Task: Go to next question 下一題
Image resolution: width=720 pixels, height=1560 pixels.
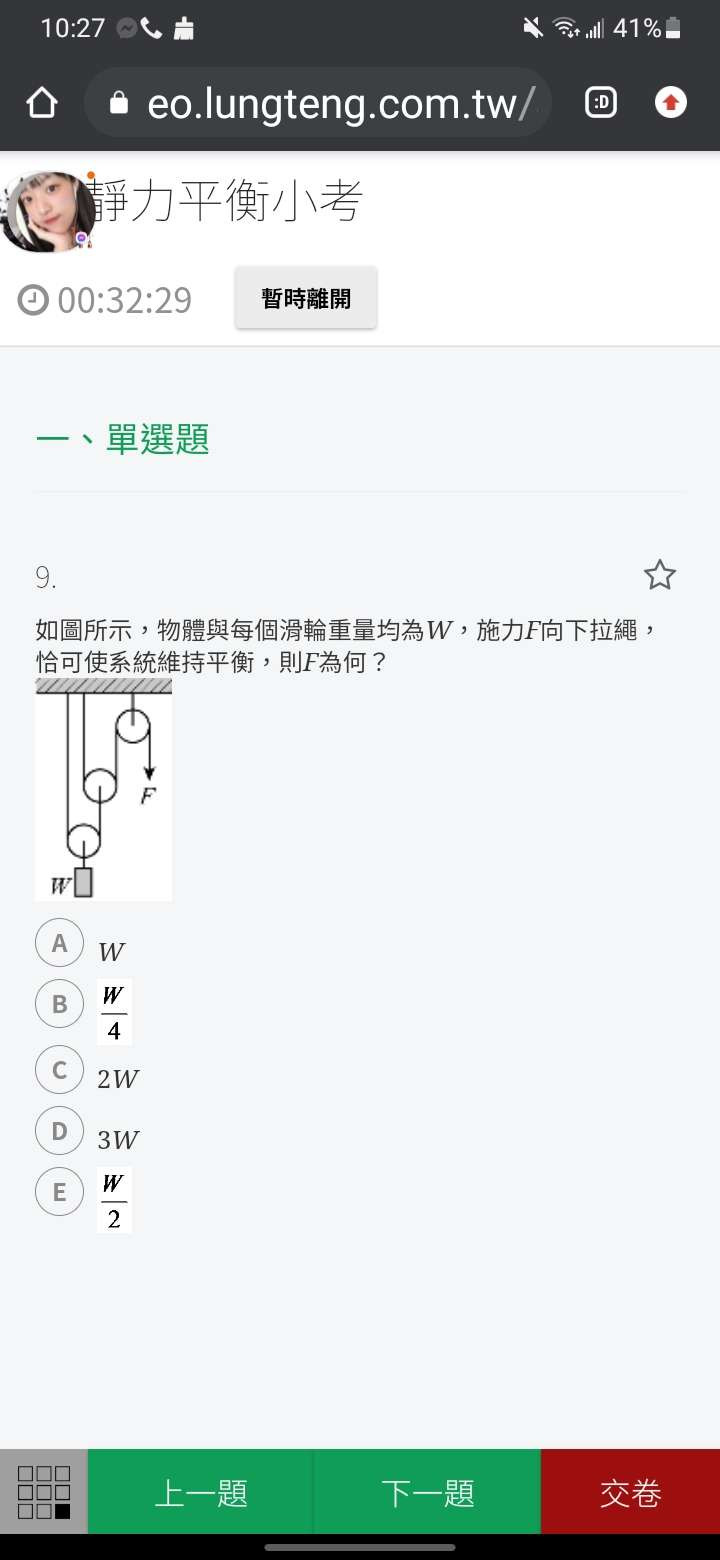Action: (427, 1492)
